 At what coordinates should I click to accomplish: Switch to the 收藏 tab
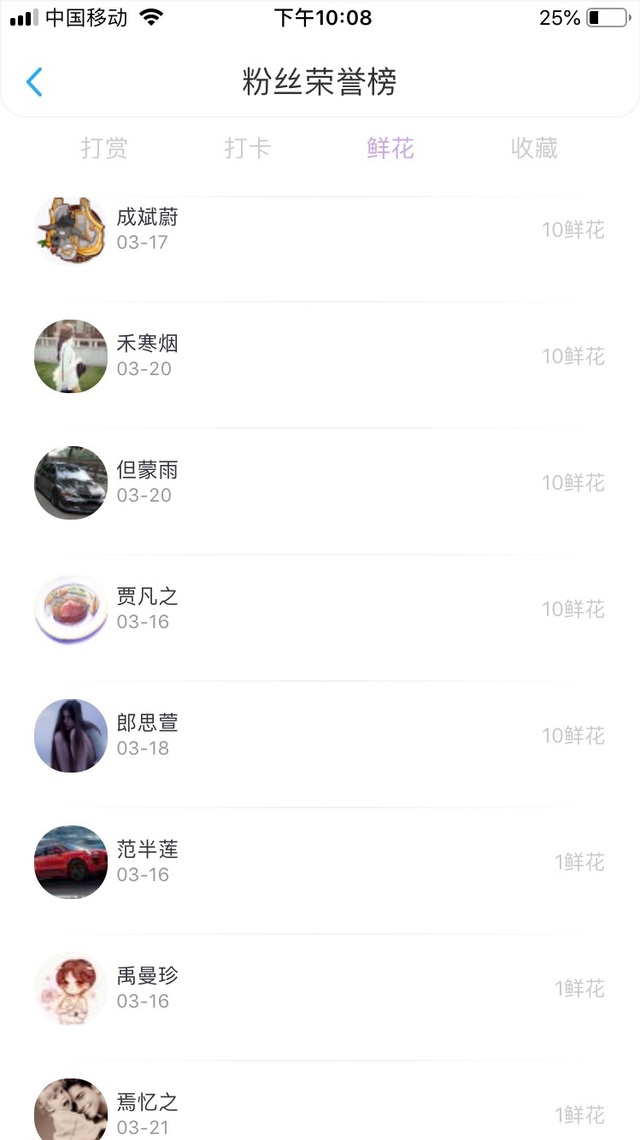pos(534,149)
